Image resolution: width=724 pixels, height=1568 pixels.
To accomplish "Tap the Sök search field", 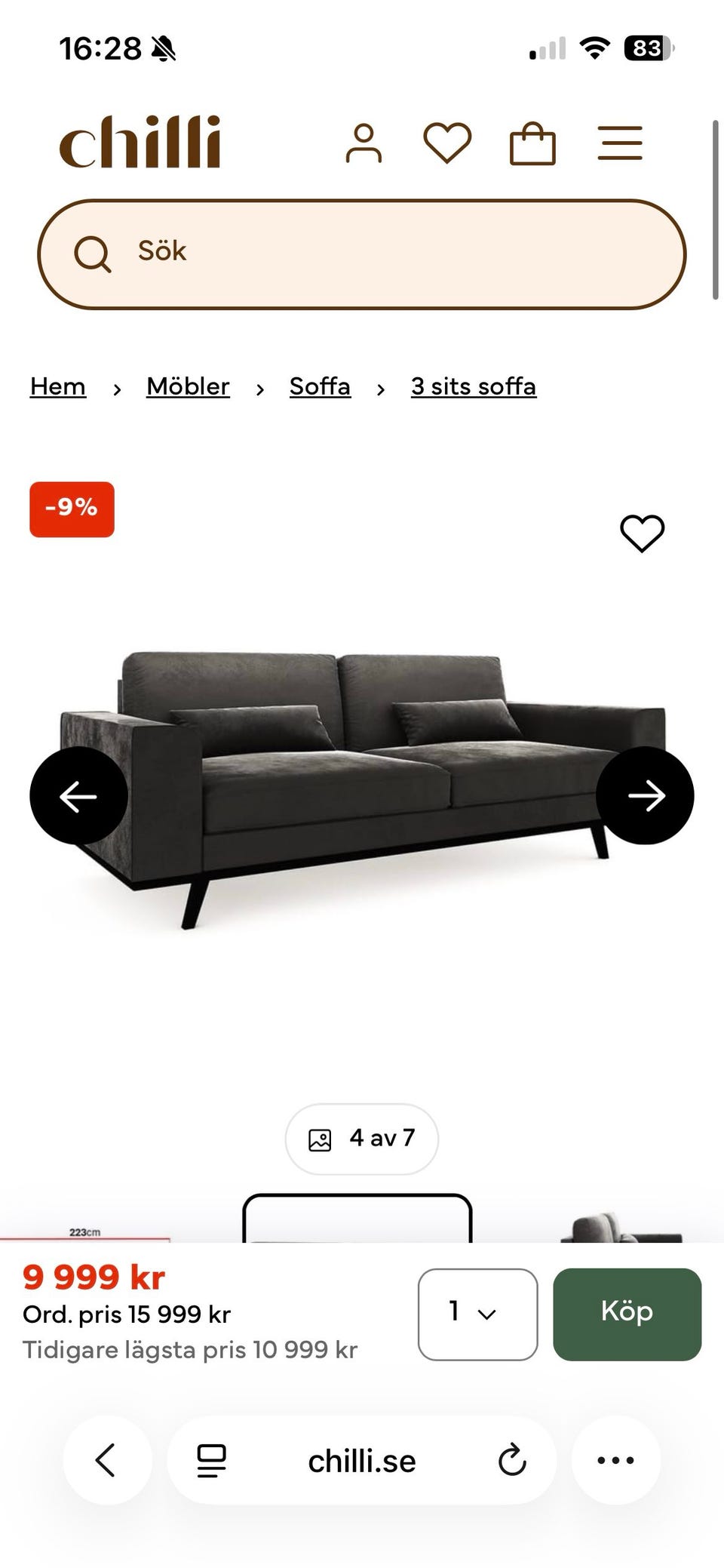I will pyautogui.click(x=362, y=254).
